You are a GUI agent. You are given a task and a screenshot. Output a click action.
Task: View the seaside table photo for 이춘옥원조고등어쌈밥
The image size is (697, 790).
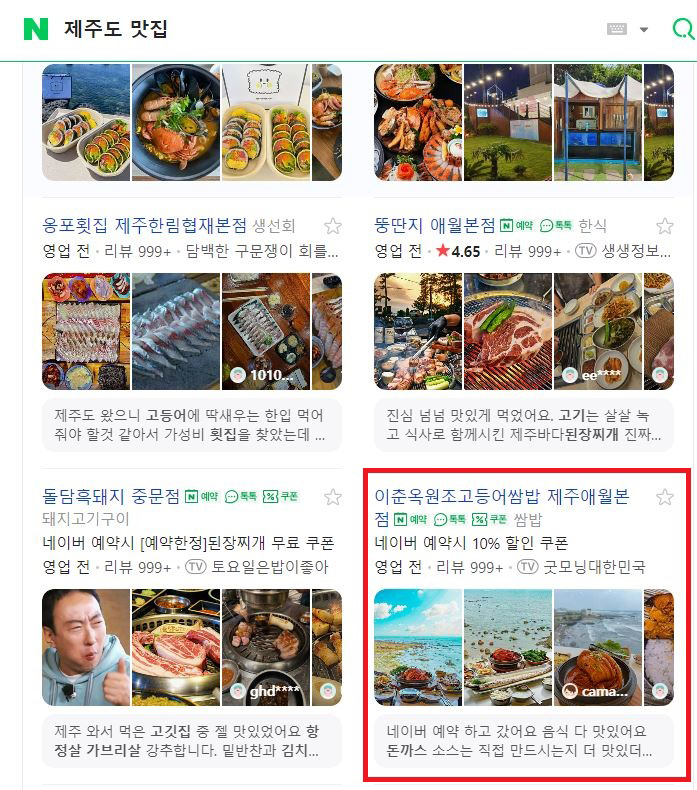417,647
